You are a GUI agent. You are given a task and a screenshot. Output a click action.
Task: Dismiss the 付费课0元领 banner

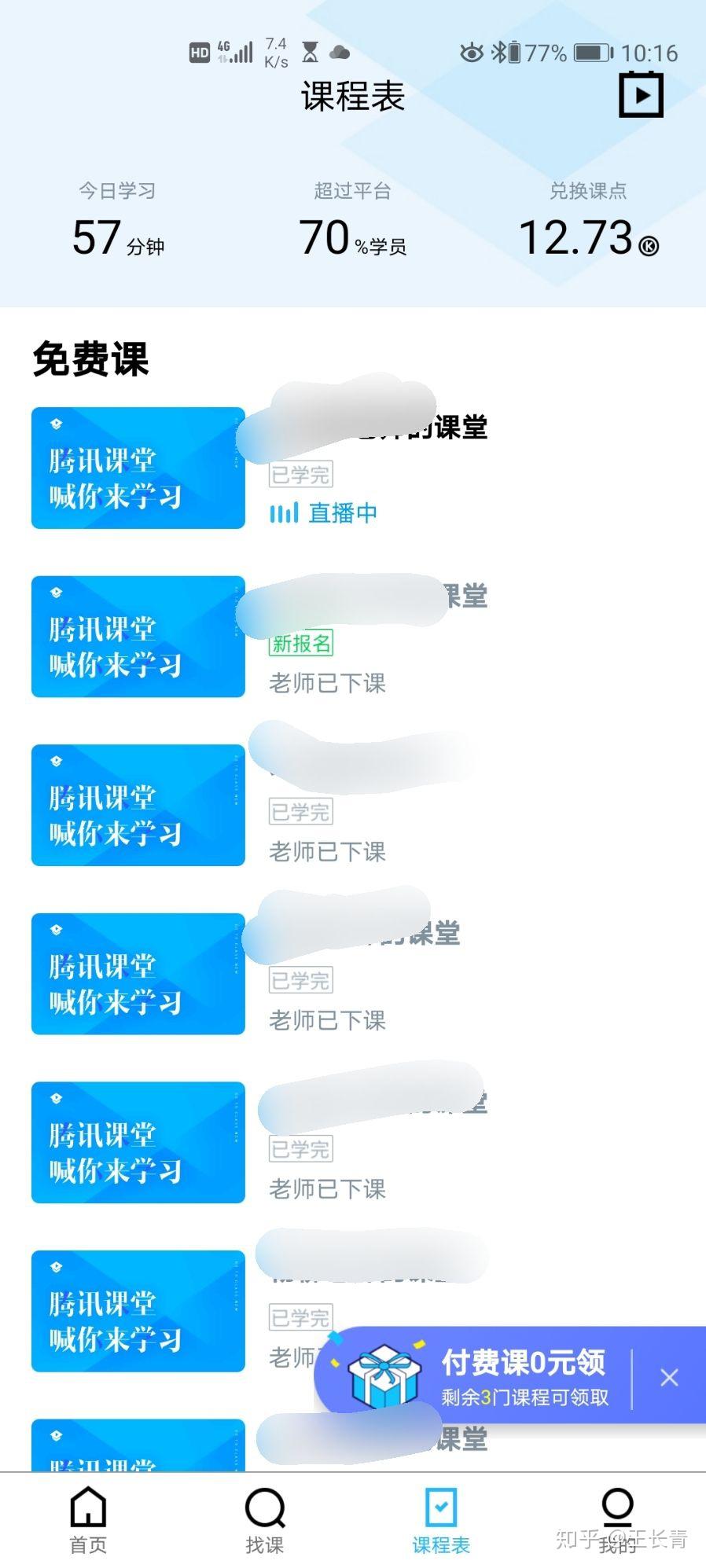669,1377
